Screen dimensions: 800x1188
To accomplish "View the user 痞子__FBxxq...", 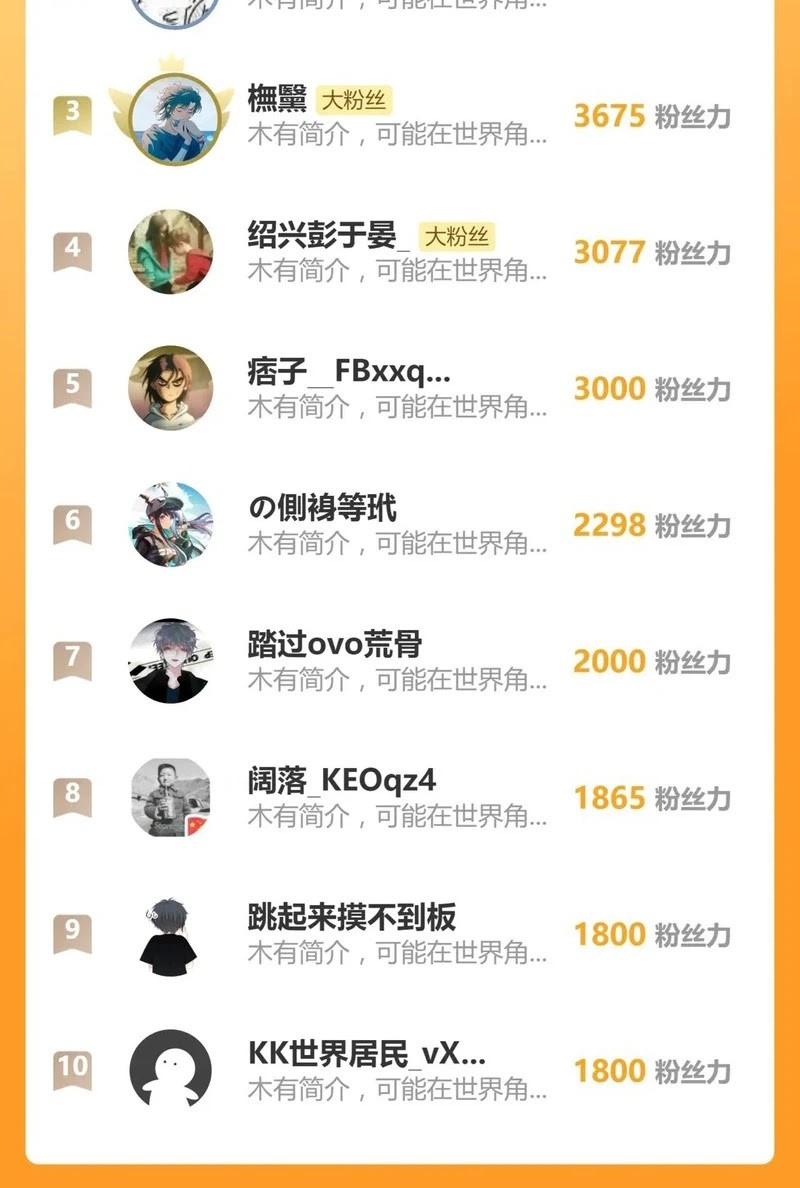I will 348,373.
